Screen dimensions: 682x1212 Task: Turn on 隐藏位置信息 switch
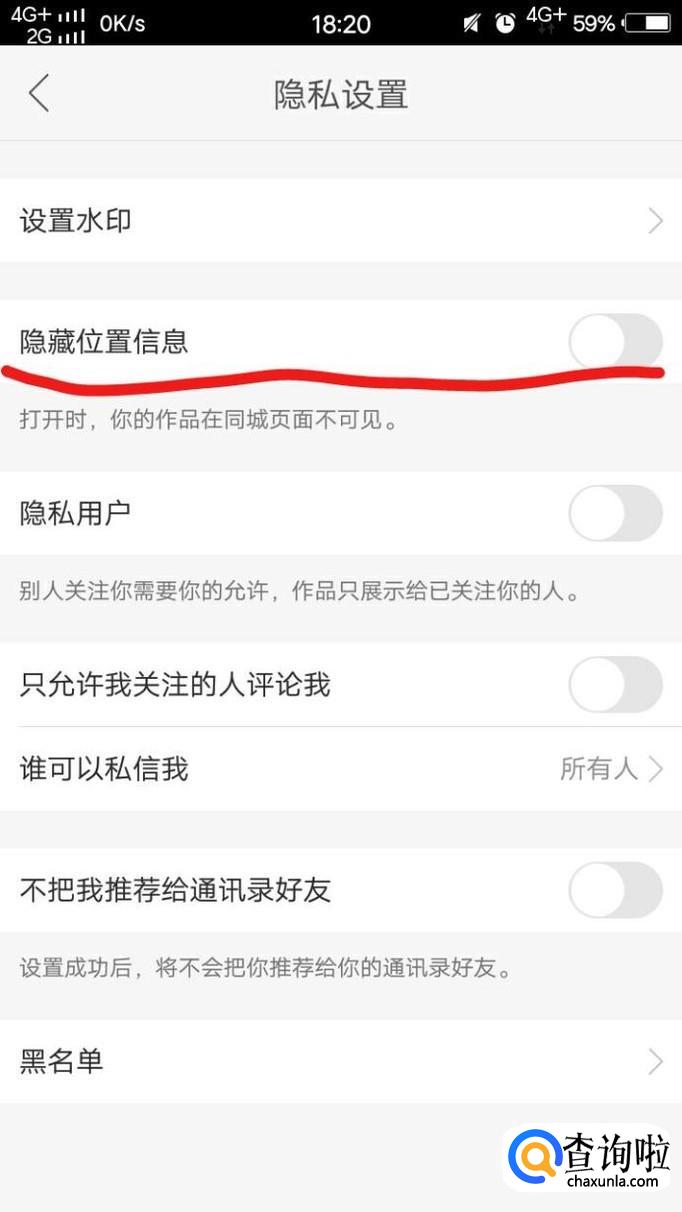(x=614, y=342)
